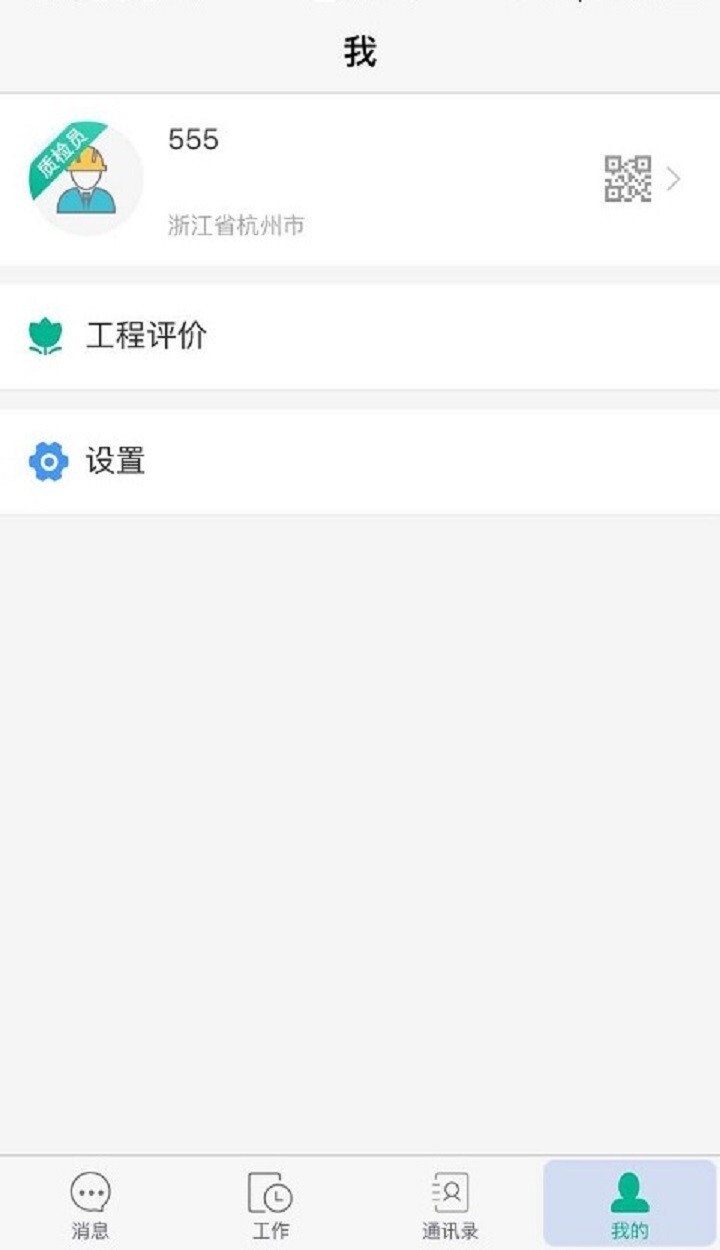This screenshot has height=1250, width=720.
Task: Open the profile row for user 555
Action: pyautogui.click(x=360, y=178)
